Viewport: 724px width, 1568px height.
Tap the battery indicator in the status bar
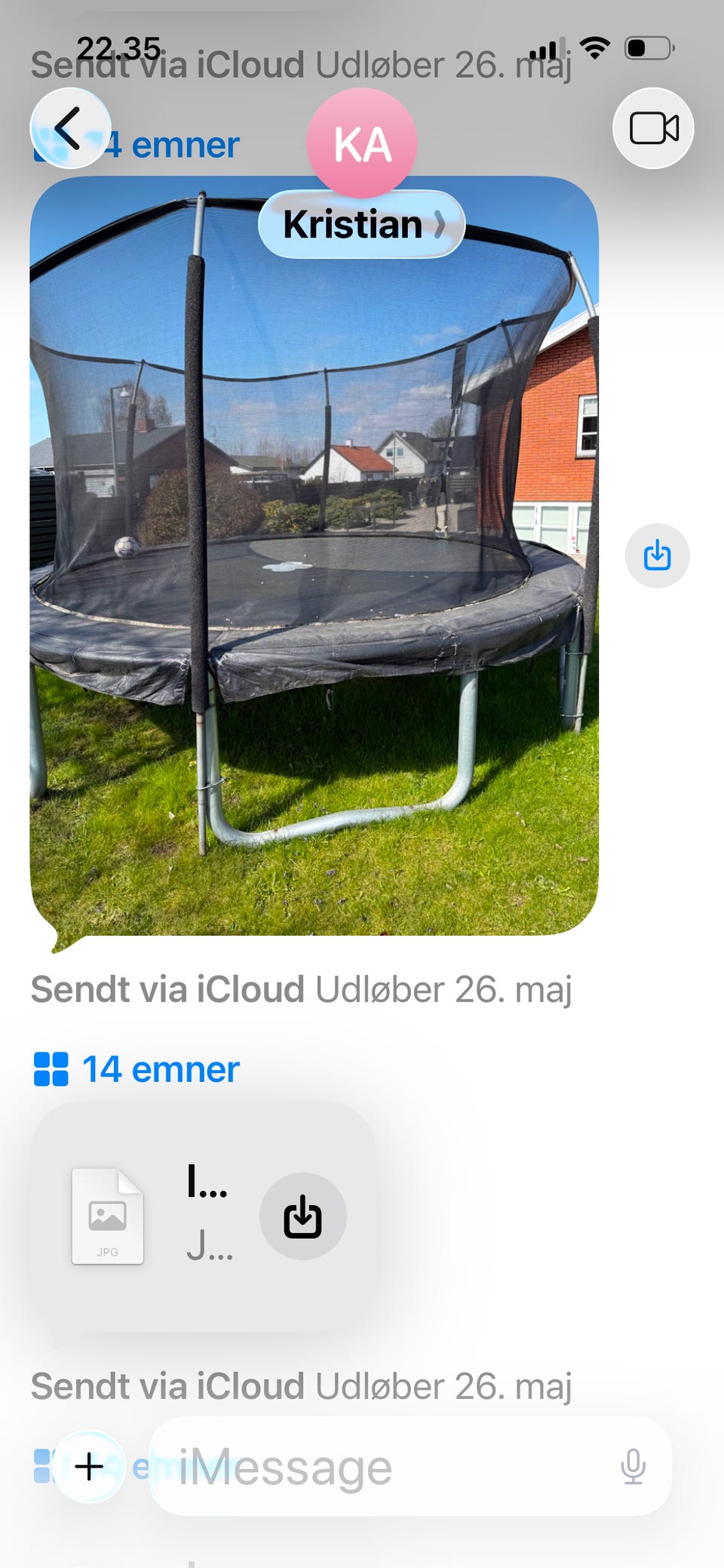click(646, 47)
